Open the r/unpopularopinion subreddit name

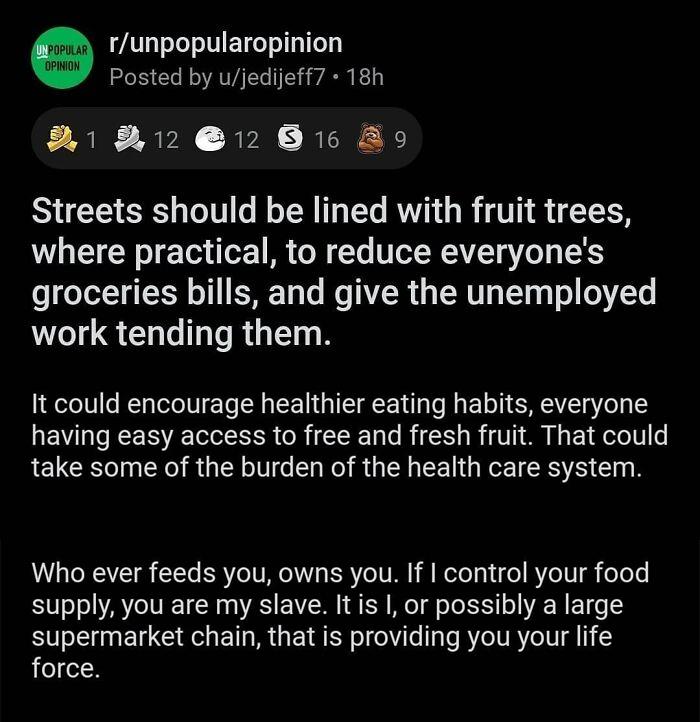pyautogui.click(x=225, y=43)
